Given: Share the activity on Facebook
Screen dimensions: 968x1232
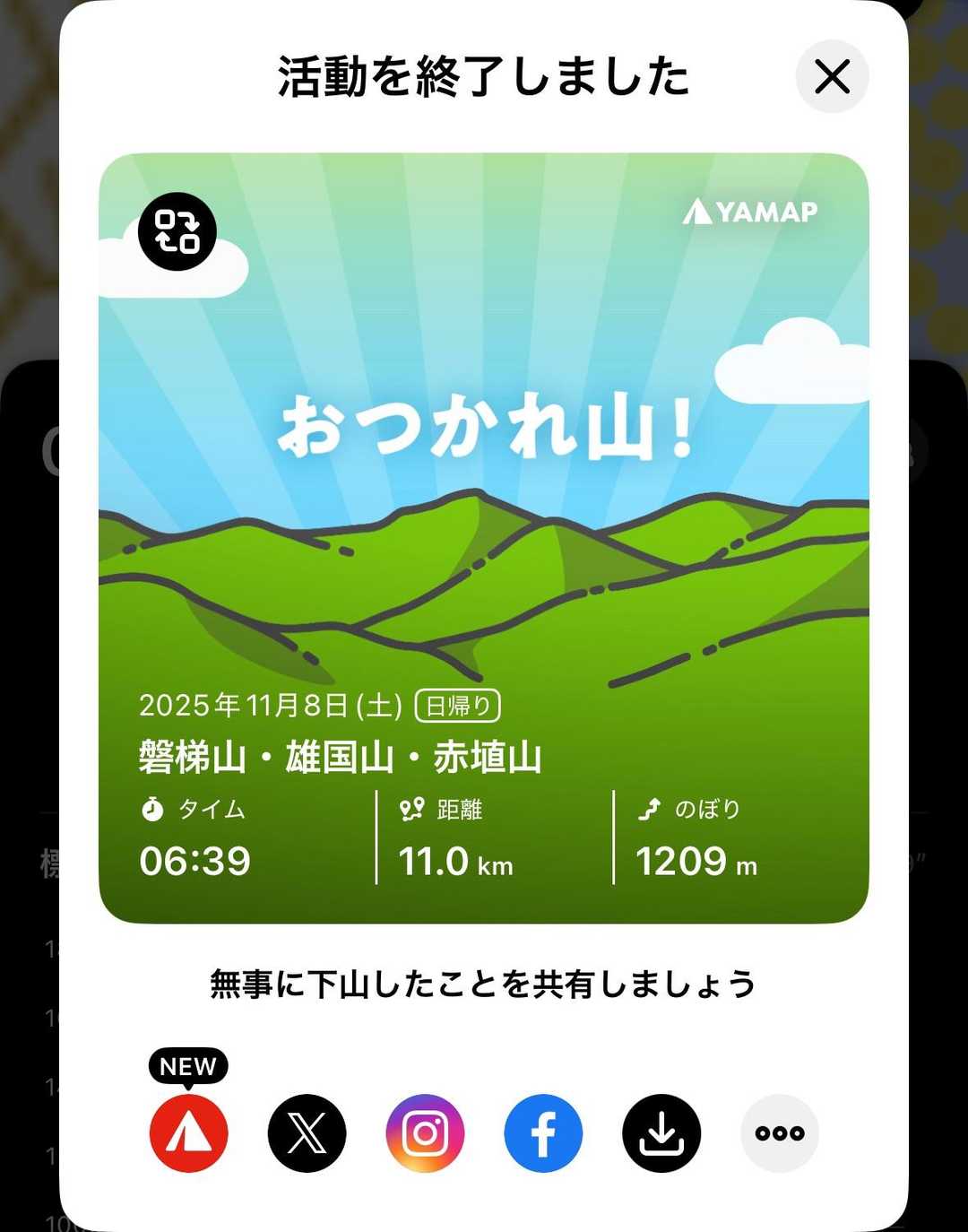Looking at the screenshot, I should tap(543, 1132).
